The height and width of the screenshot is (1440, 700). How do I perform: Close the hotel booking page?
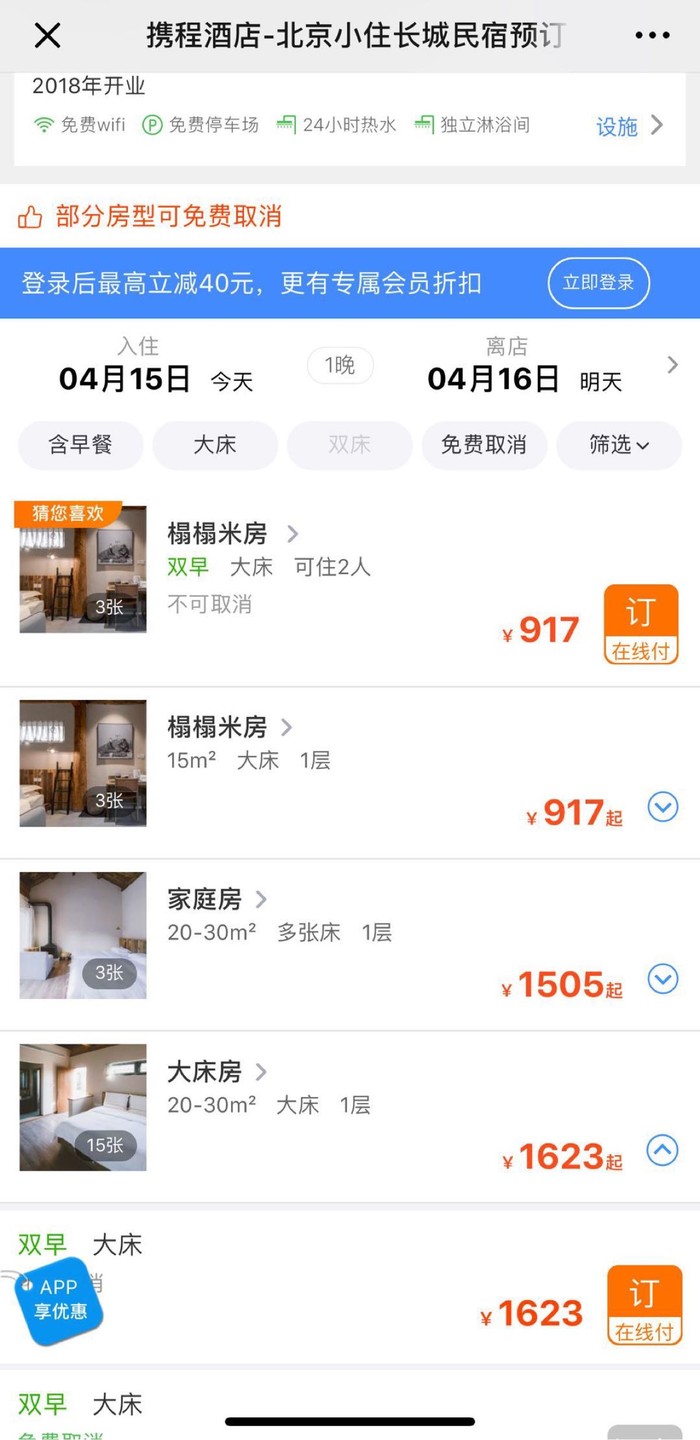(47, 36)
